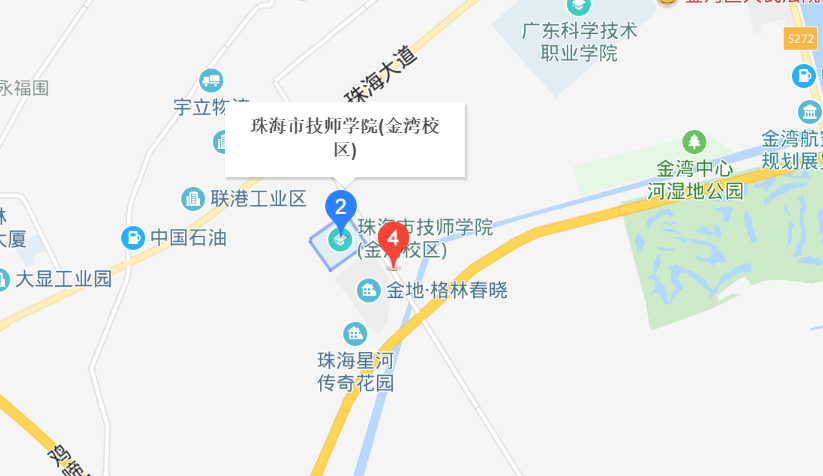Select 珠海星河传奇花园 on the map

[354, 333]
